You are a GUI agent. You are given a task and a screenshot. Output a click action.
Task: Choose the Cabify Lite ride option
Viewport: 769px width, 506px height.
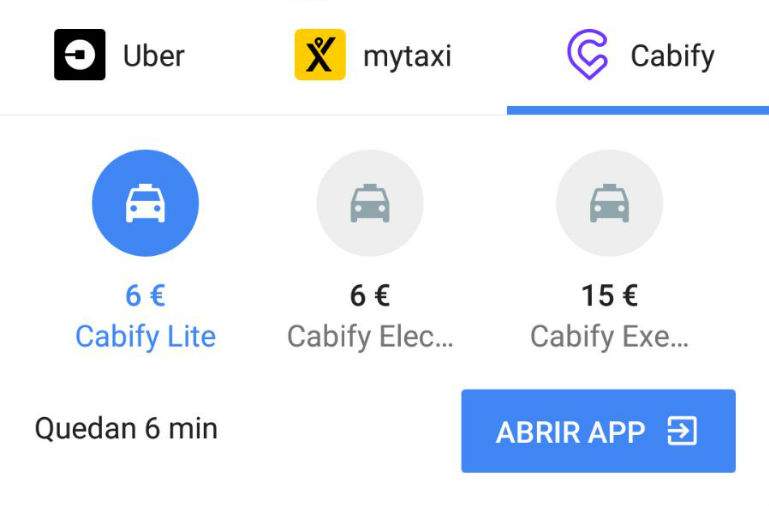145,204
